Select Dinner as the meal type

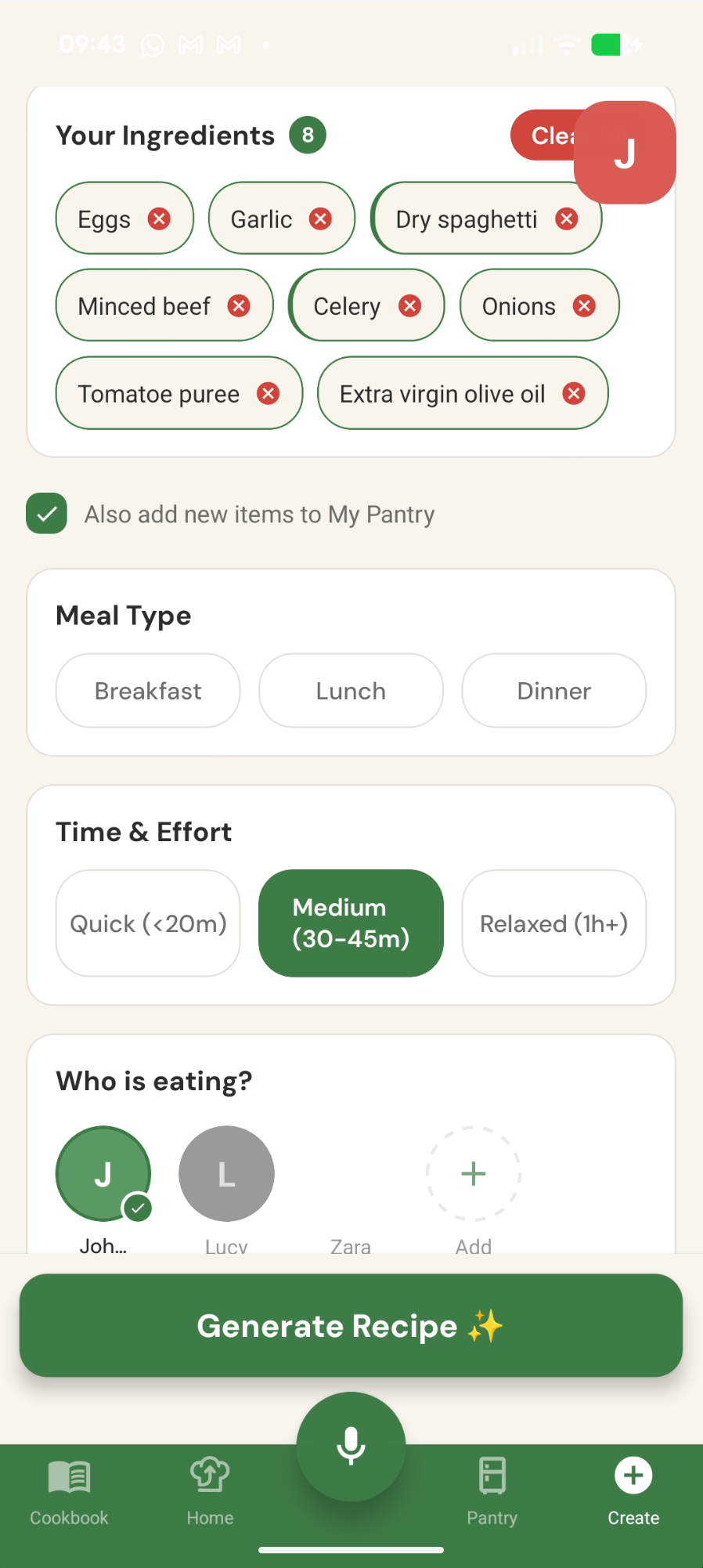553,690
